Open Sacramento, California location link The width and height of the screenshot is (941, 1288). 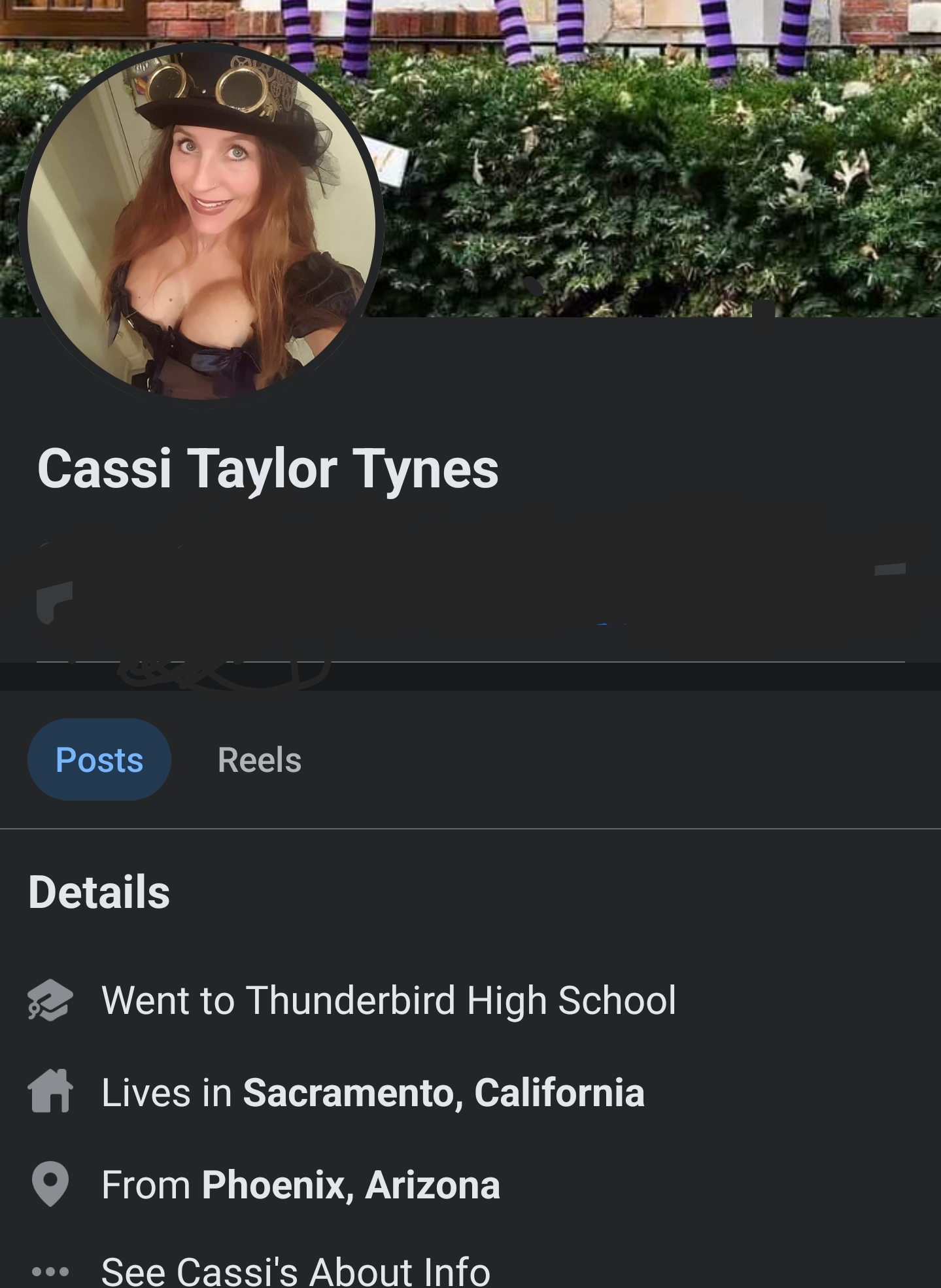click(x=443, y=1093)
